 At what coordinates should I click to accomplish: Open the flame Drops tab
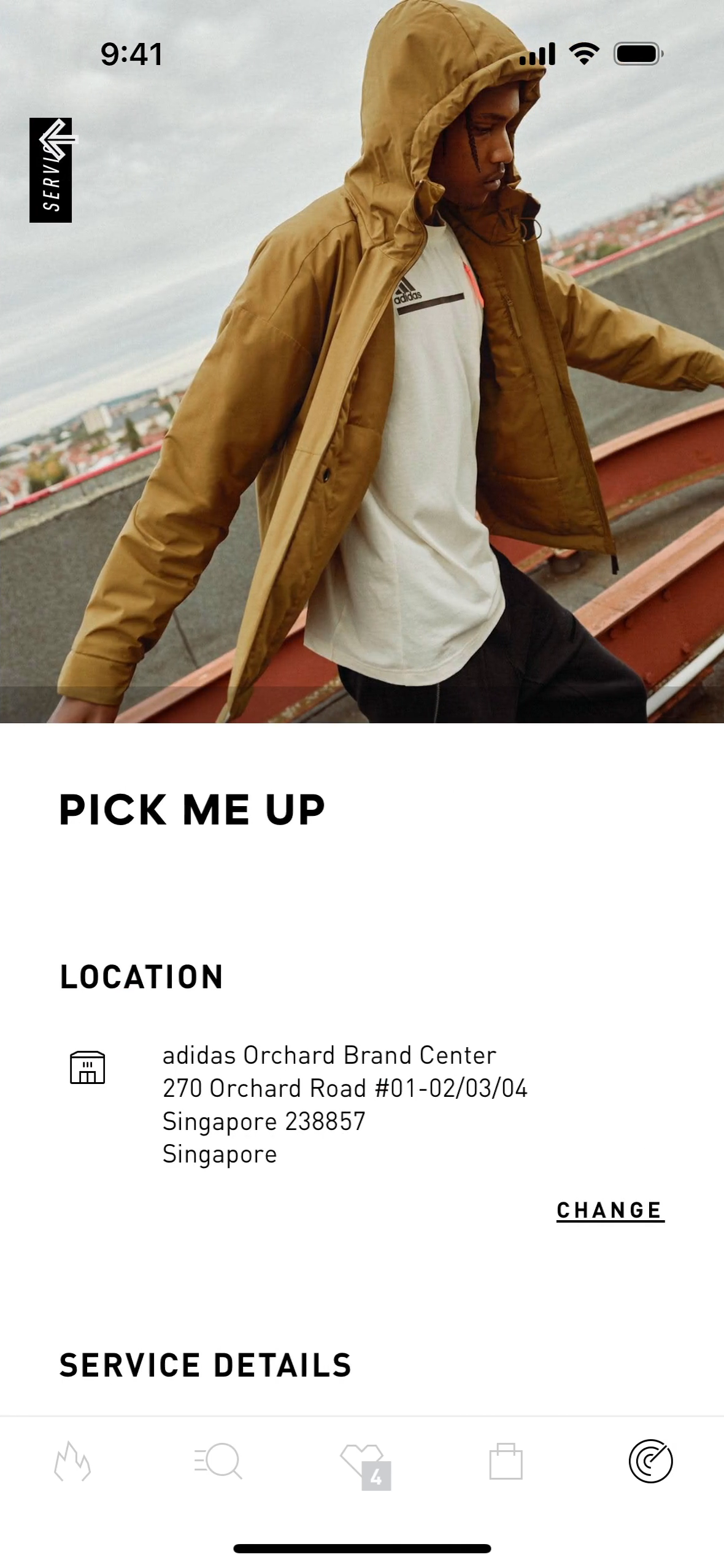(72, 1461)
